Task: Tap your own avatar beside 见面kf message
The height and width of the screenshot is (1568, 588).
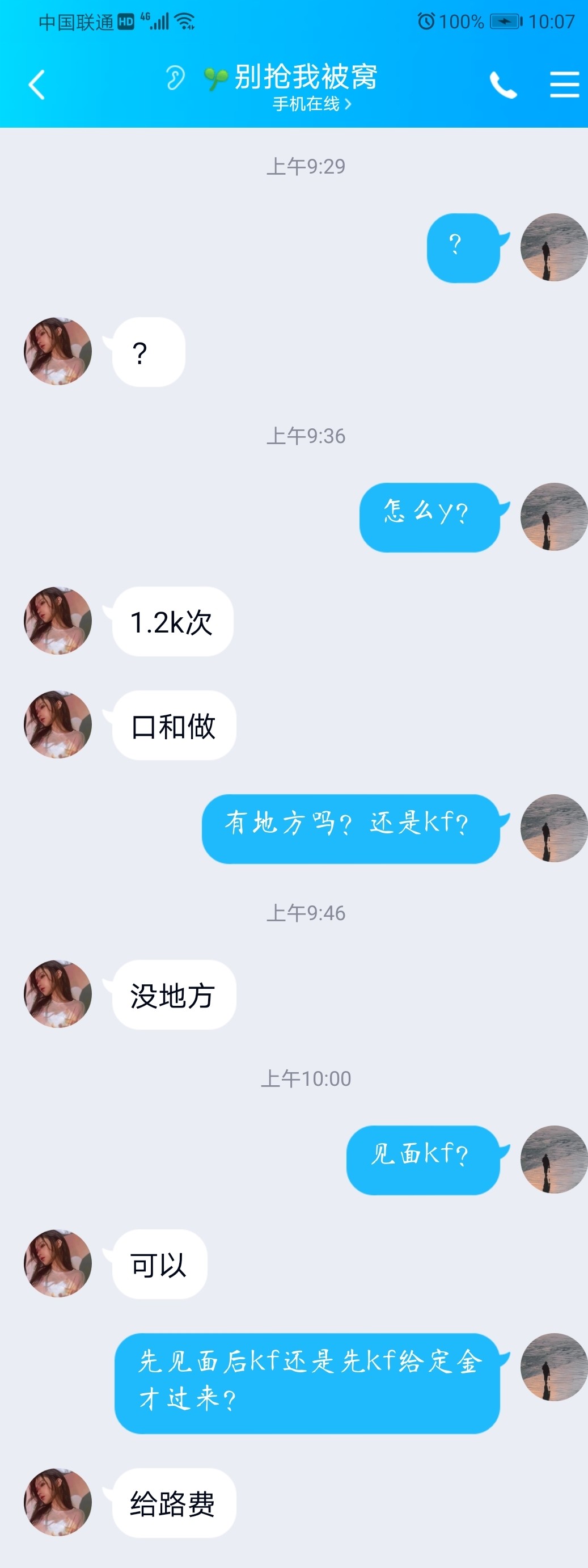Action: [x=553, y=1158]
